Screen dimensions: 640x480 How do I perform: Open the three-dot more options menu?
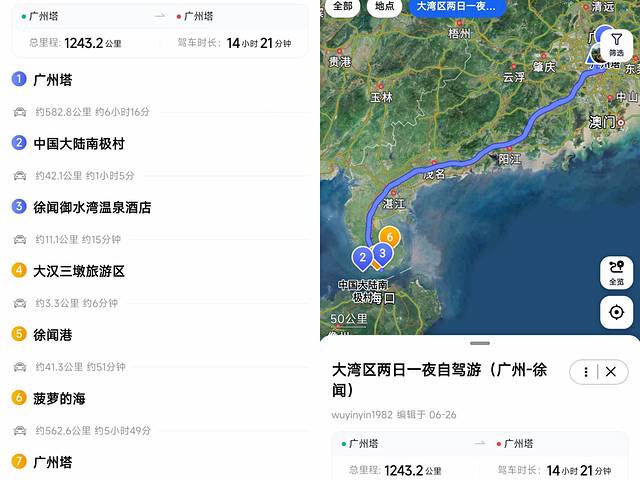[x=586, y=372]
